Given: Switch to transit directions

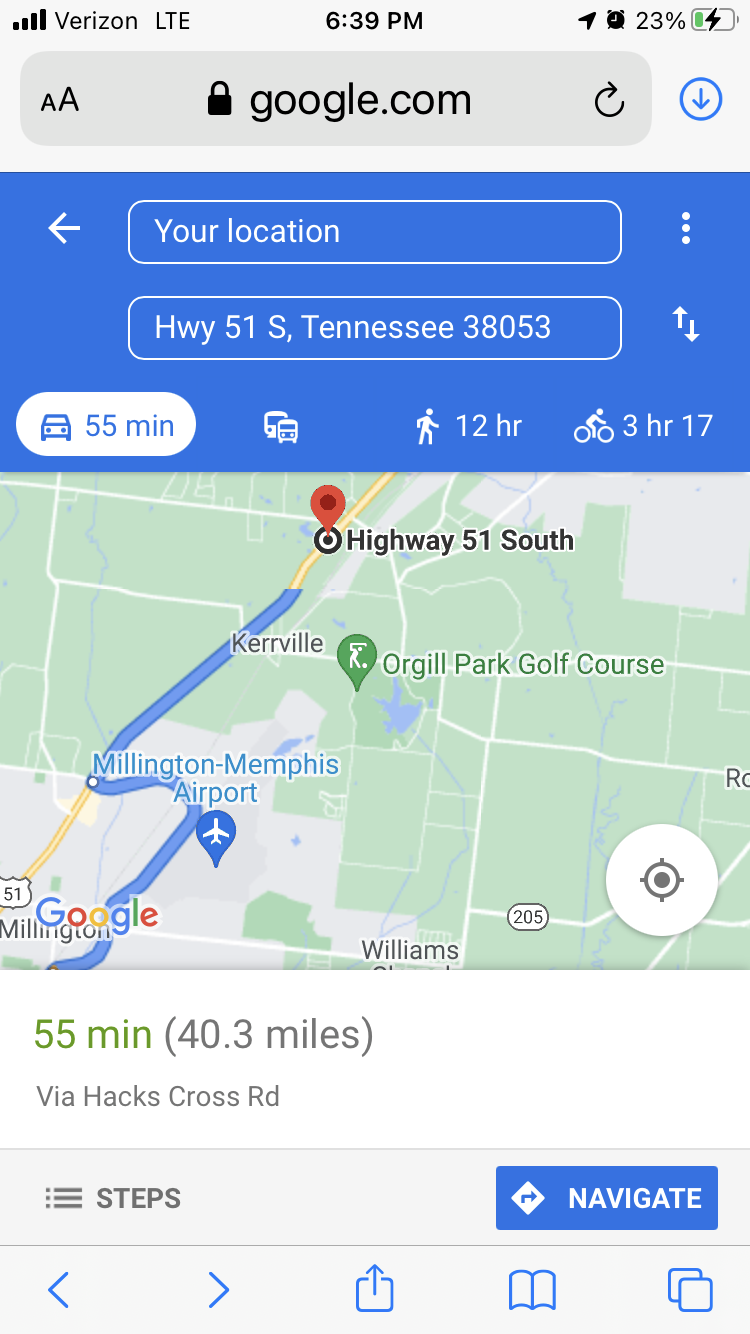Looking at the screenshot, I should click(281, 427).
